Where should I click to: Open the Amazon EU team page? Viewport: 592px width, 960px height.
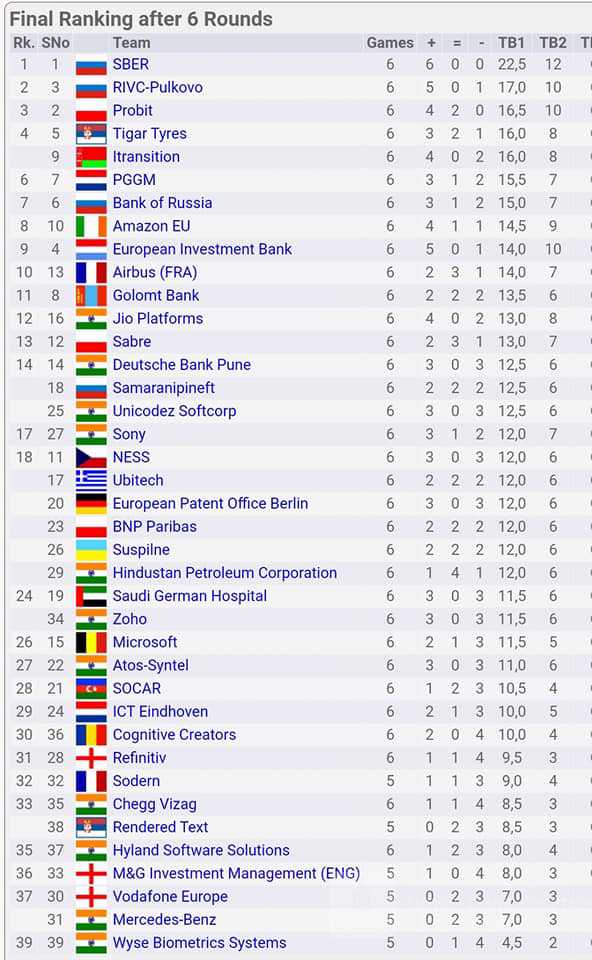click(151, 226)
